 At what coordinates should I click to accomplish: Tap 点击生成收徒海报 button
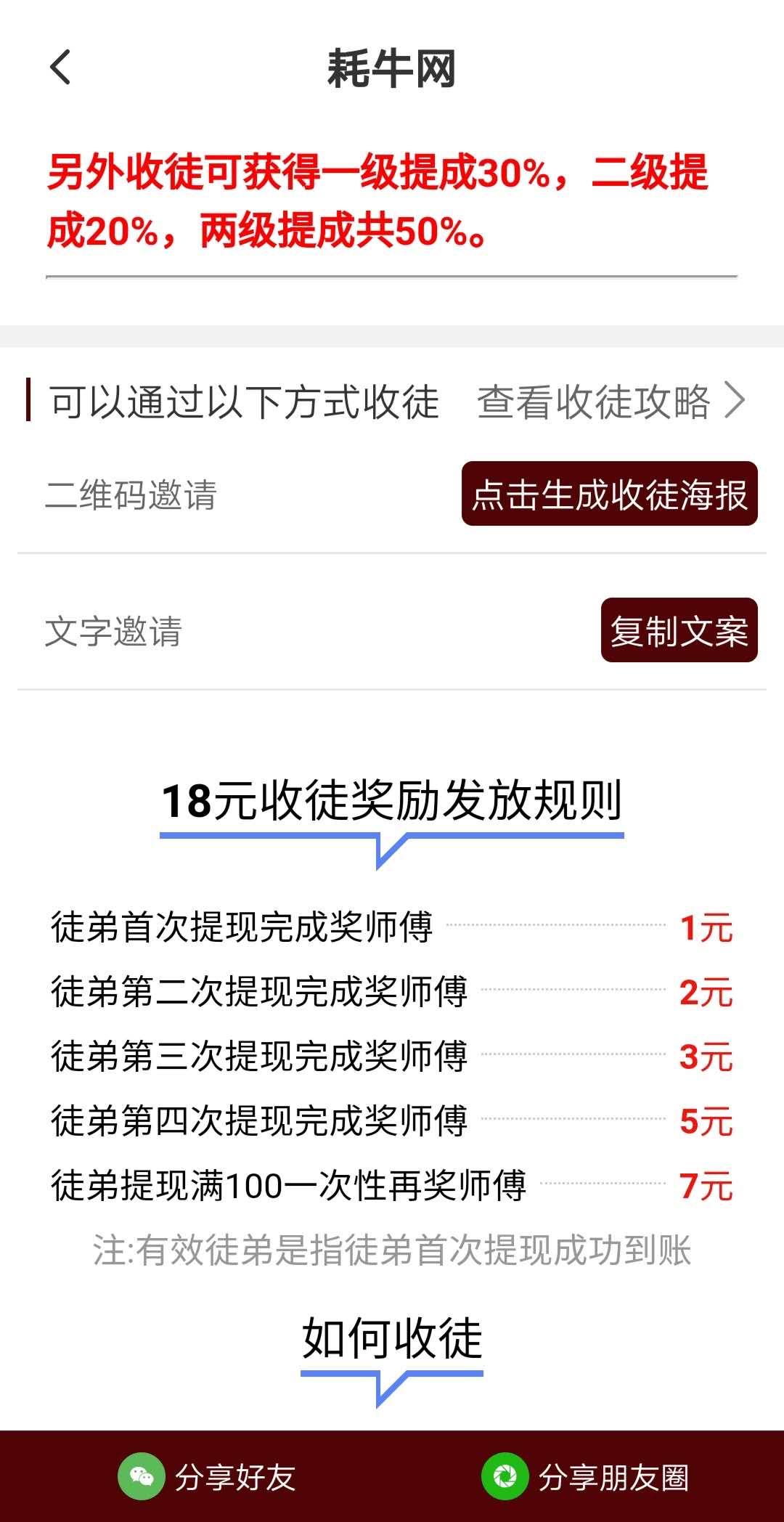tap(610, 494)
